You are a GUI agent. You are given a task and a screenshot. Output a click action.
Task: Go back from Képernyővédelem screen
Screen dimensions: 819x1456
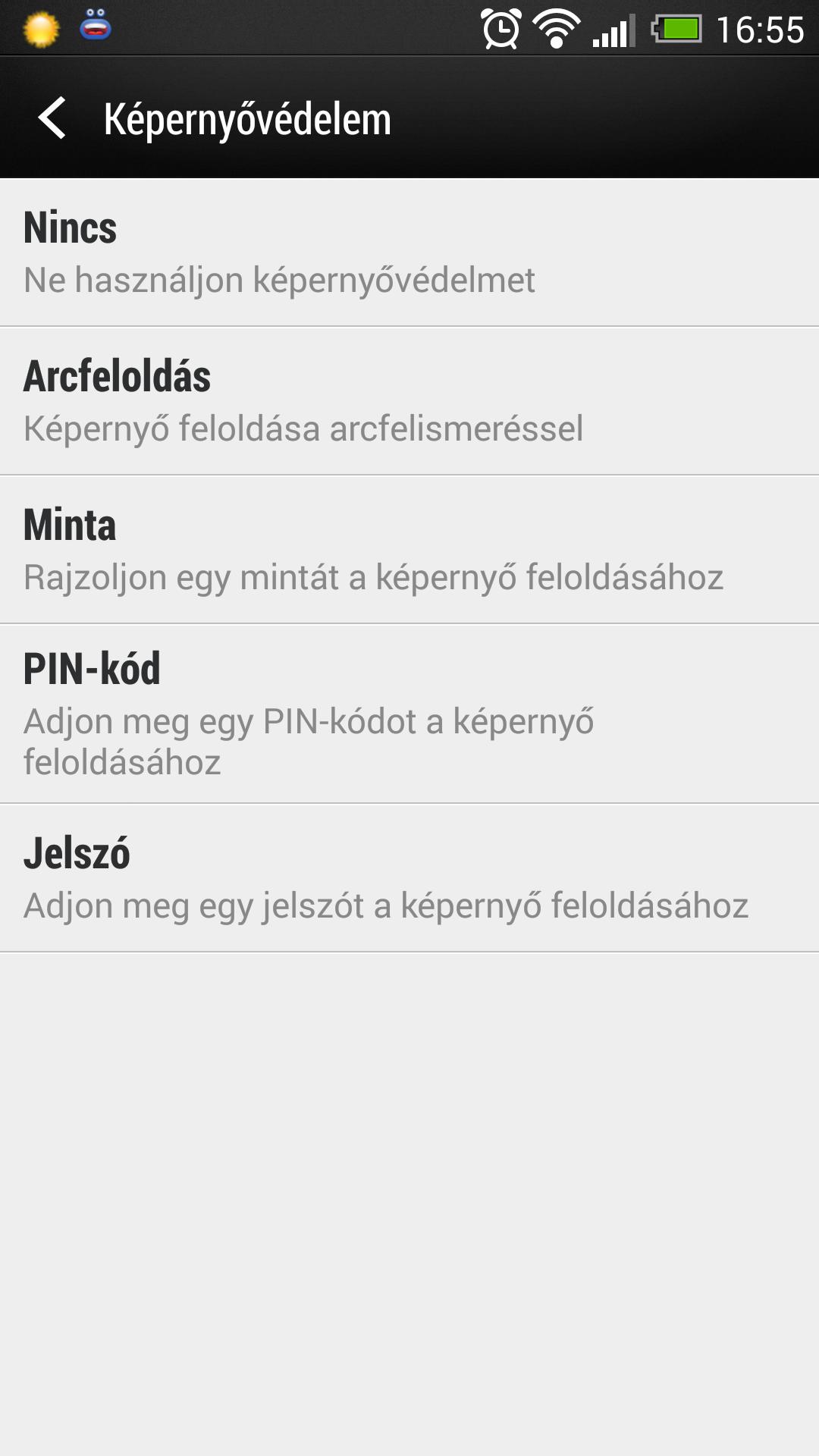click(x=52, y=118)
